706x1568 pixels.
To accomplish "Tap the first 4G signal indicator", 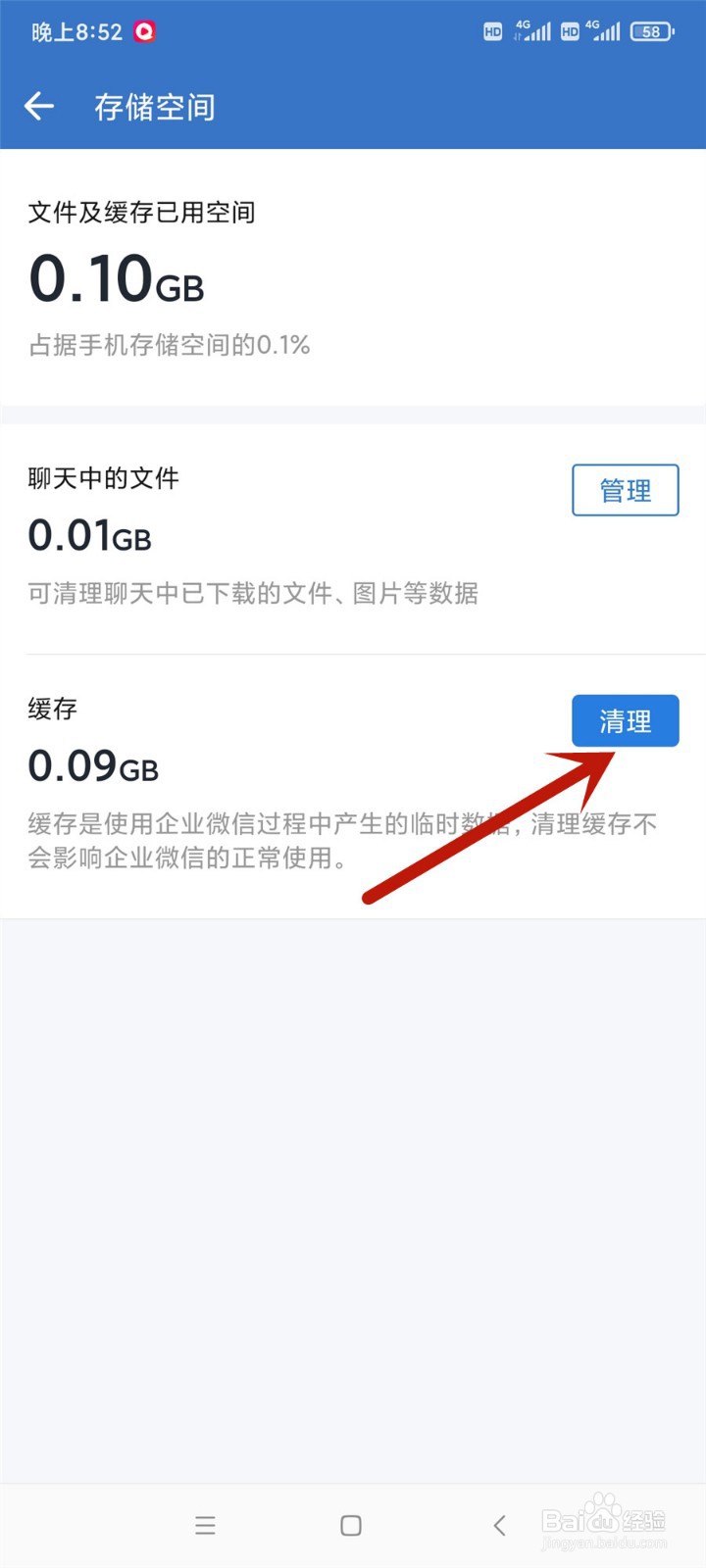I will click(530, 31).
